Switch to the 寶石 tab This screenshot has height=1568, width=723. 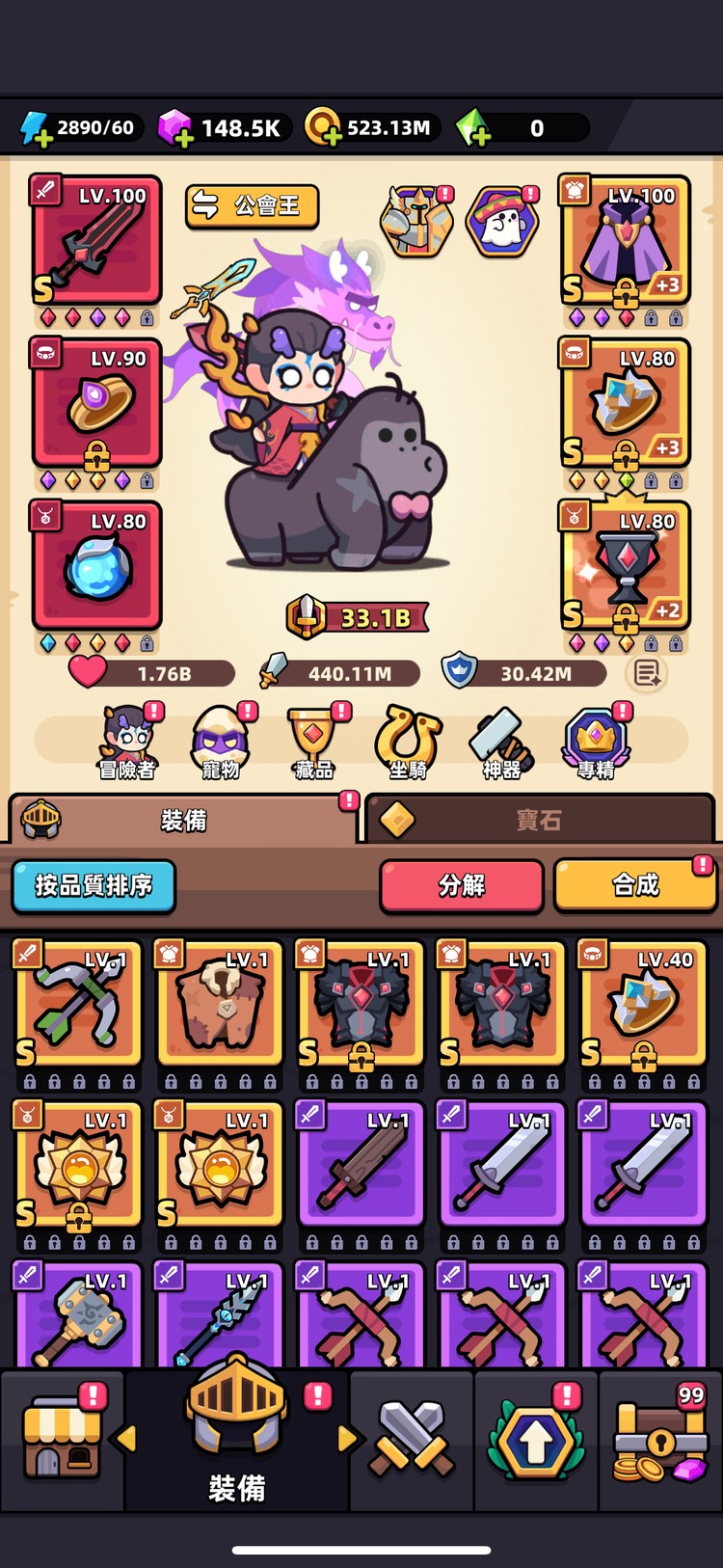pyautogui.click(x=538, y=820)
